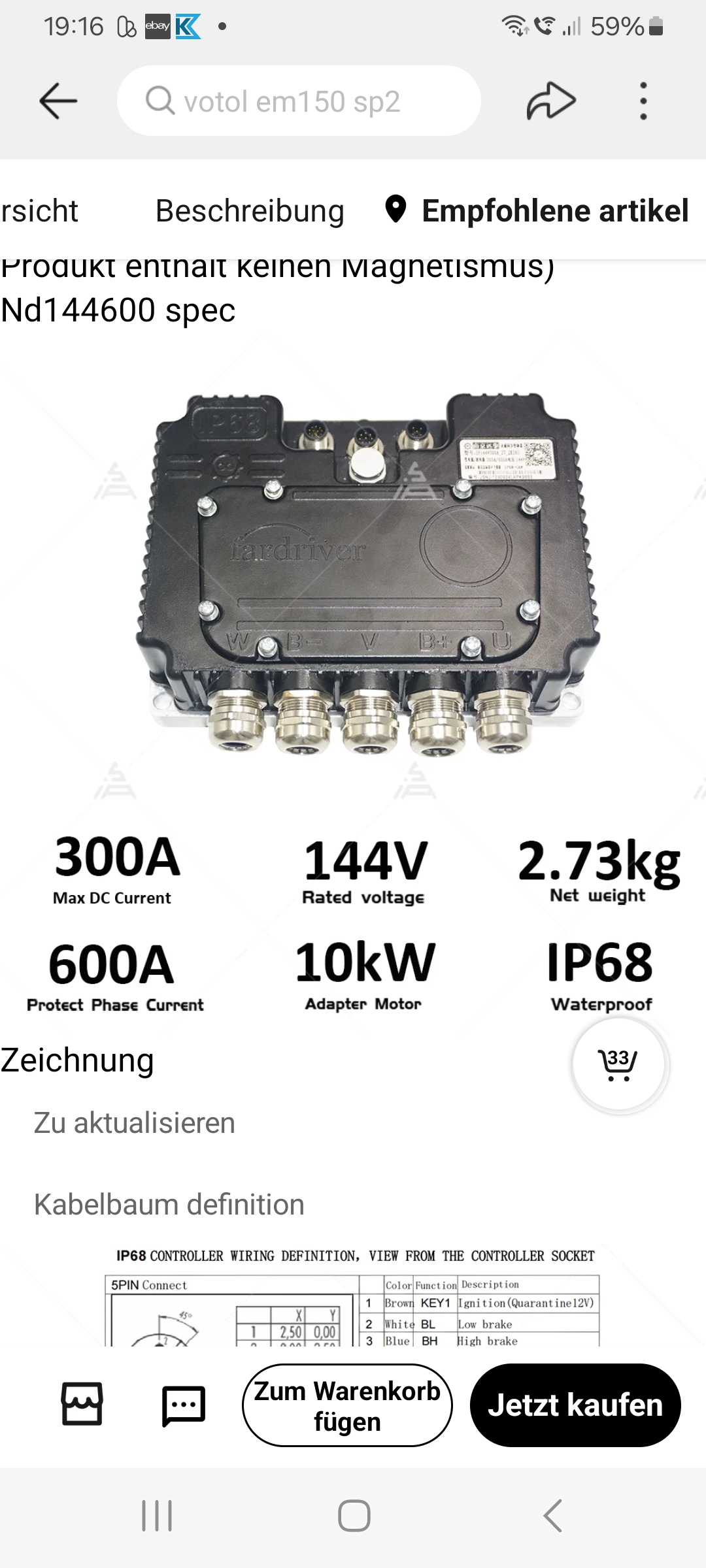Go back using the top arrow

(x=58, y=101)
